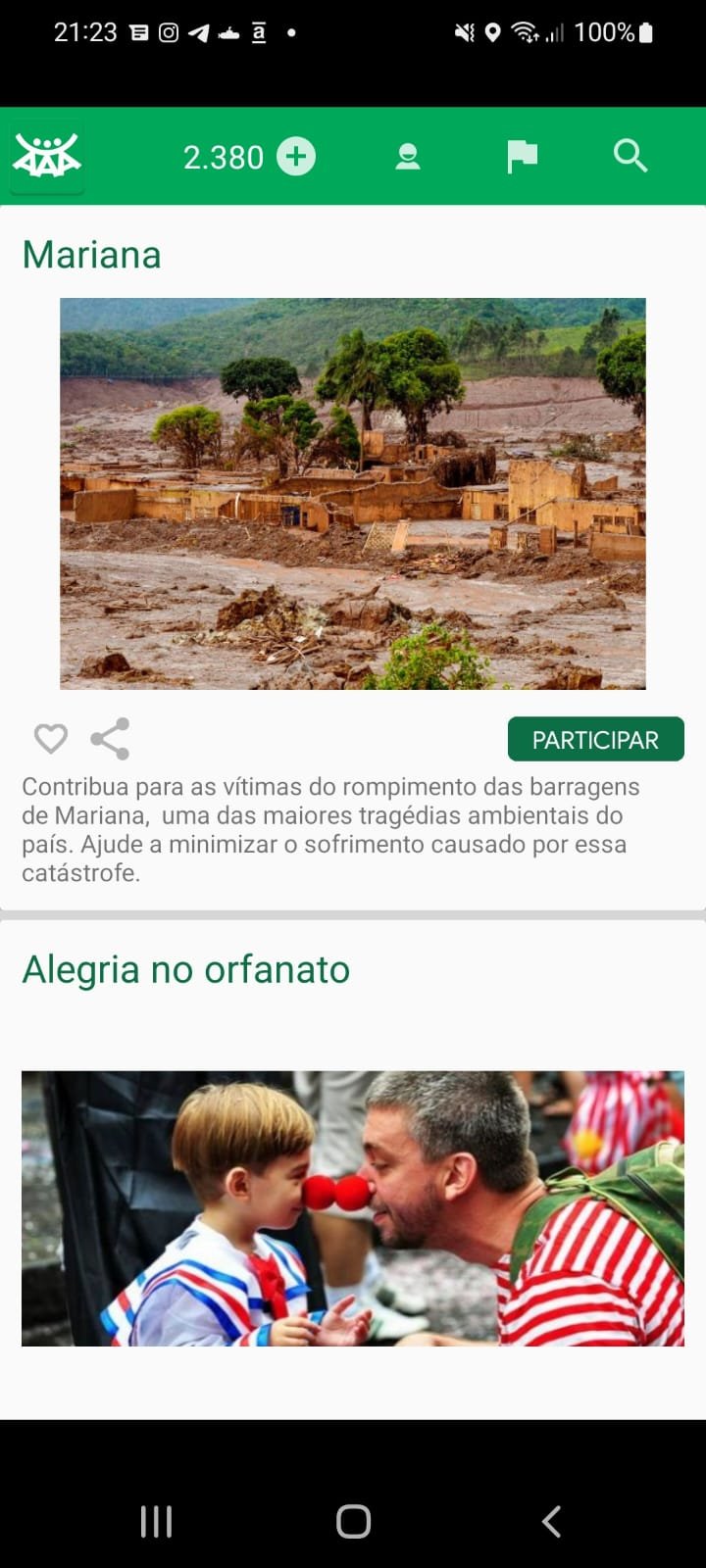Open the user profile icon
The width and height of the screenshot is (706, 1568).
click(x=408, y=157)
